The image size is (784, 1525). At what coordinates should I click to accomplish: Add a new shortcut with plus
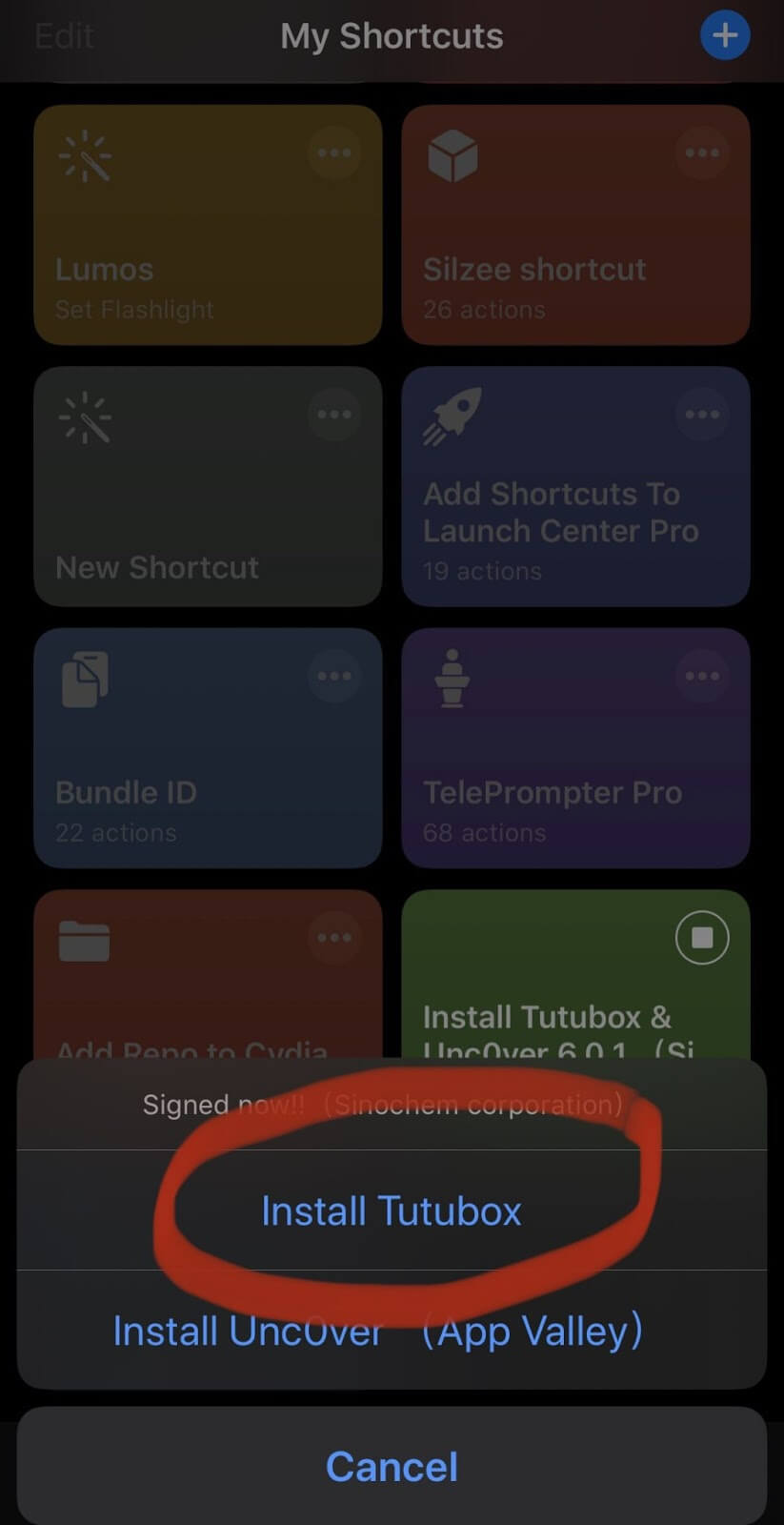(725, 36)
